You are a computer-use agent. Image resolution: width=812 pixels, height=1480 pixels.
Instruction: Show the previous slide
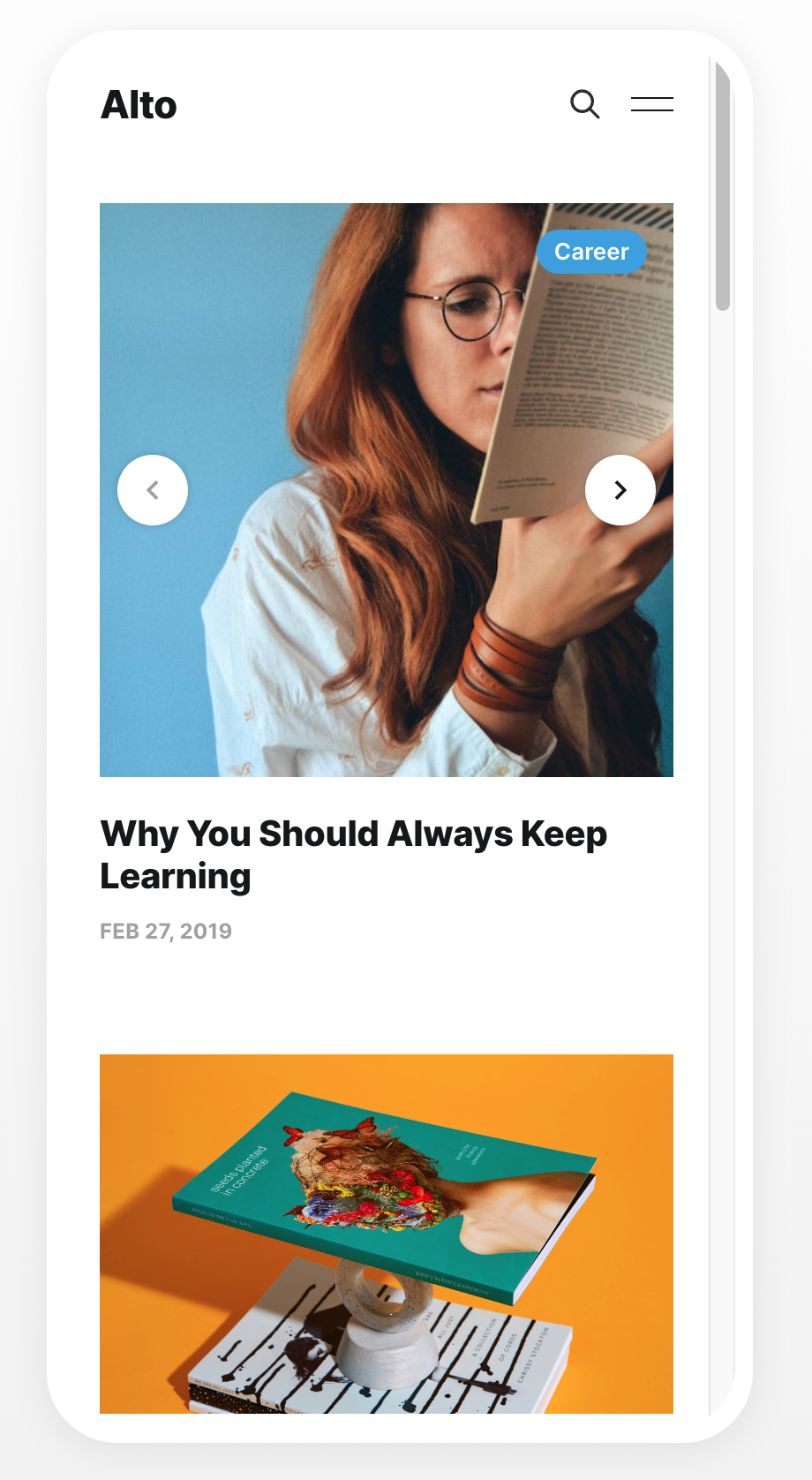point(153,490)
